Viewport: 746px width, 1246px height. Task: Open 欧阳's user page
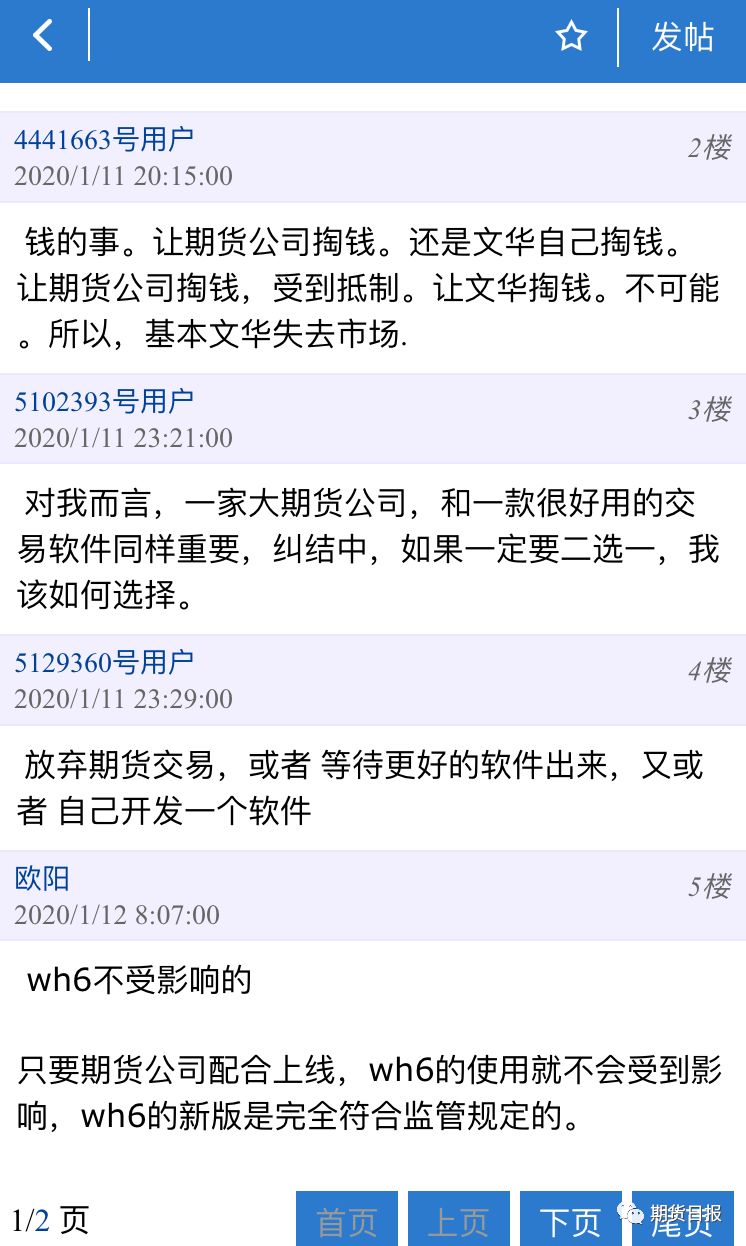(42, 878)
